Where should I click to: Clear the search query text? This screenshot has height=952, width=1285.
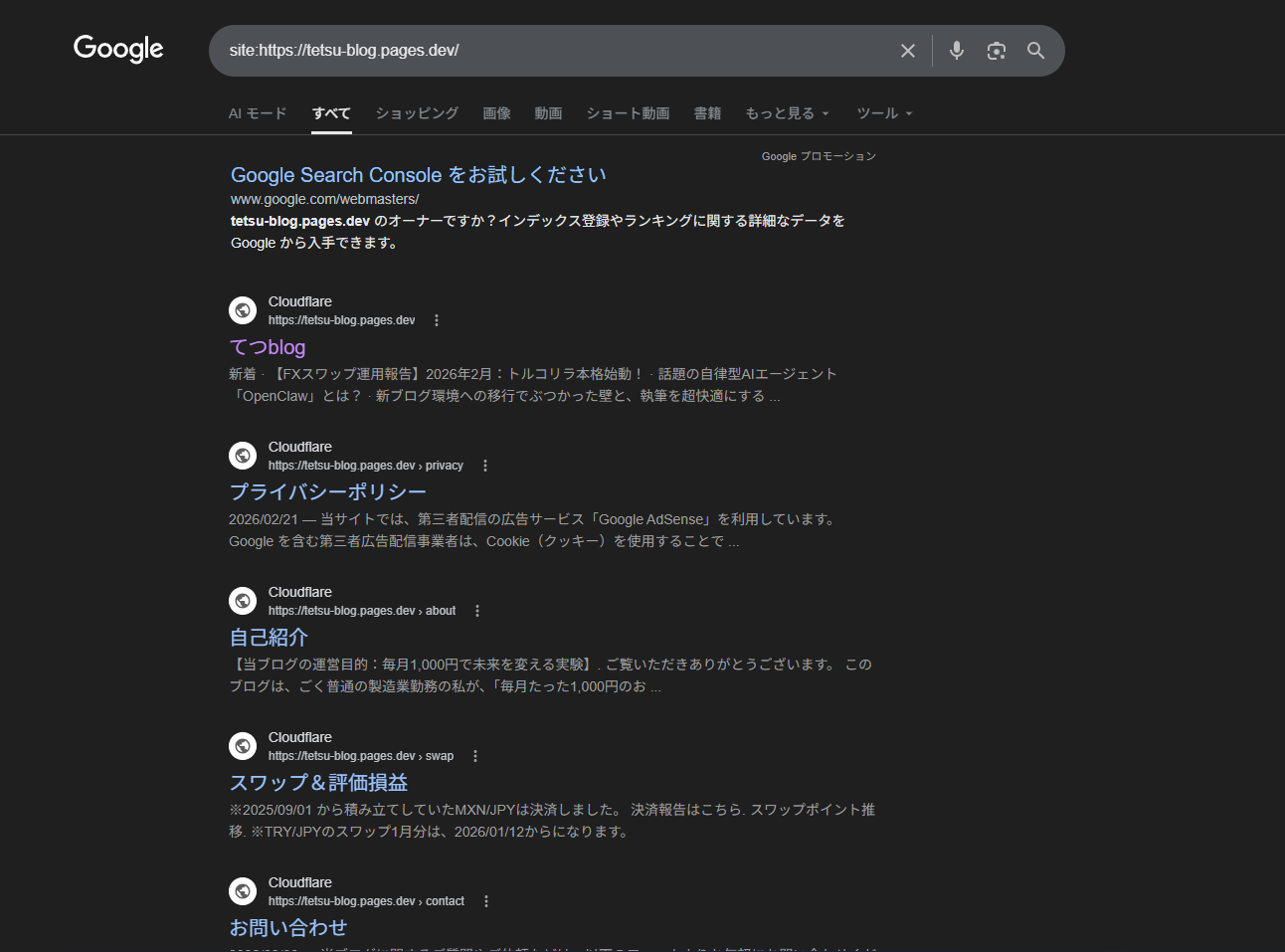pyautogui.click(x=907, y=51)
